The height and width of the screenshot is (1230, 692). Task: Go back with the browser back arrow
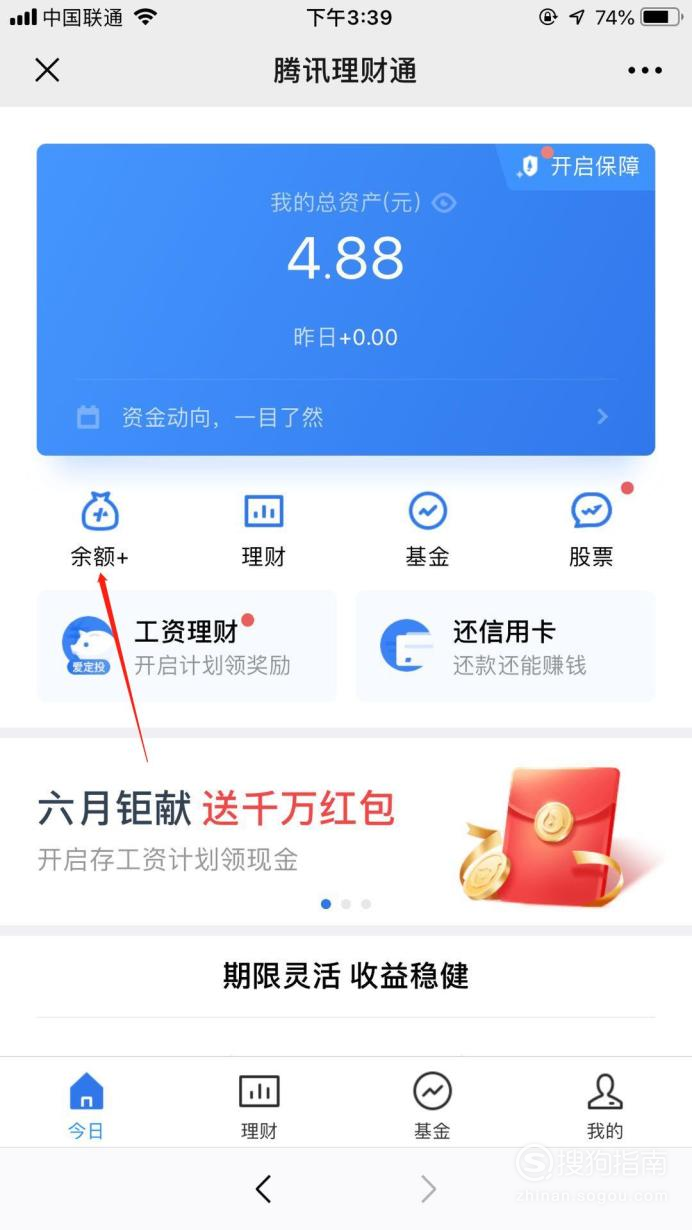tap(263, 1188)
